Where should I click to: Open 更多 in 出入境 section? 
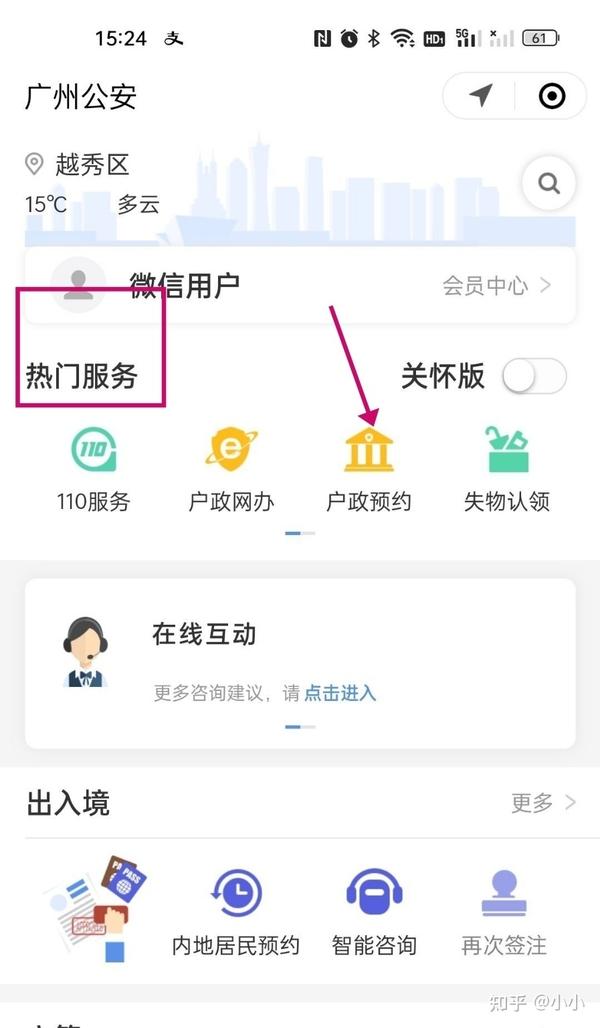(543, 802)
